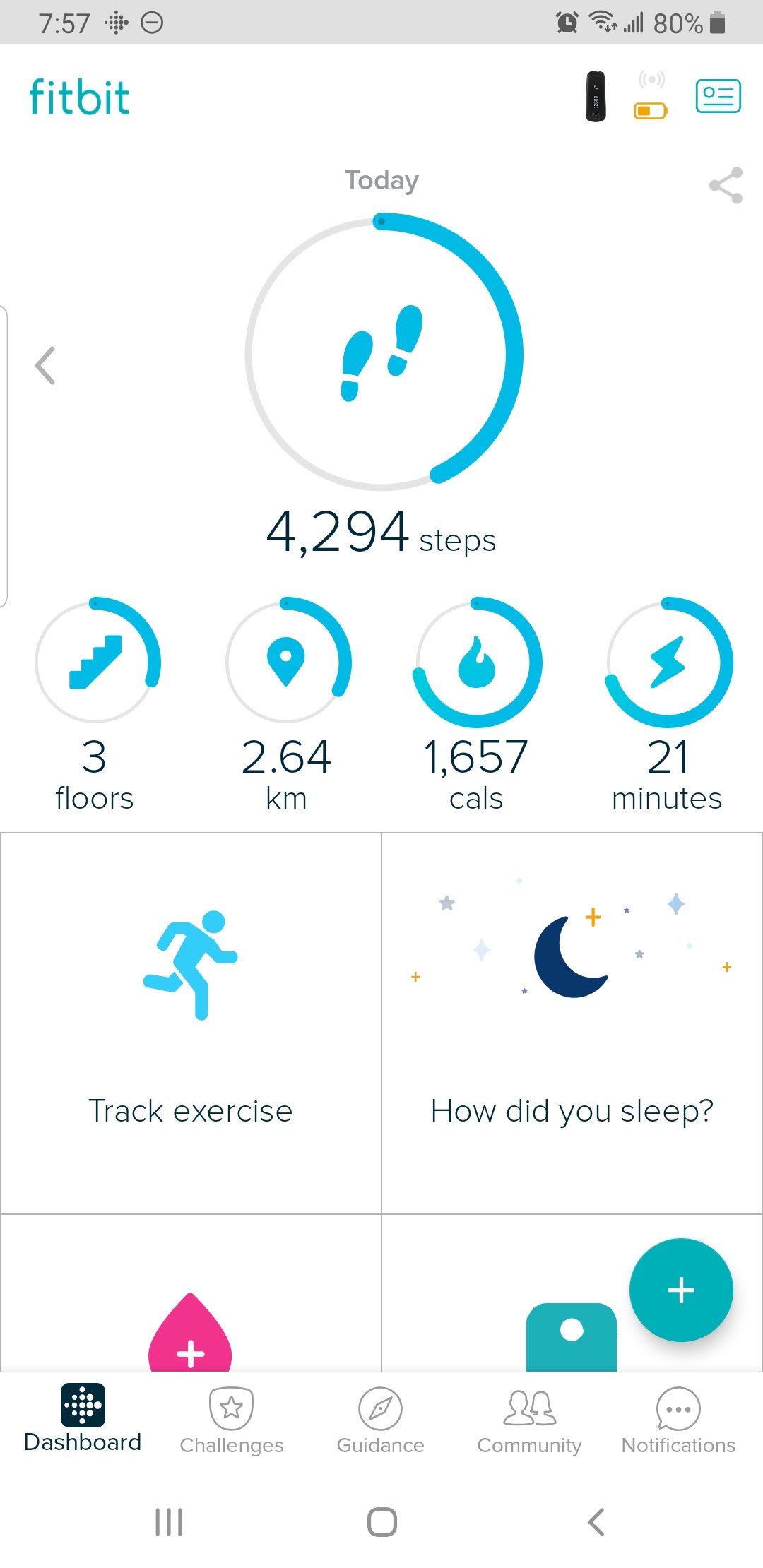763x1568 pixels.
Task: Open the Fitbit tracker device icon
Action: (x=596, y=96)
